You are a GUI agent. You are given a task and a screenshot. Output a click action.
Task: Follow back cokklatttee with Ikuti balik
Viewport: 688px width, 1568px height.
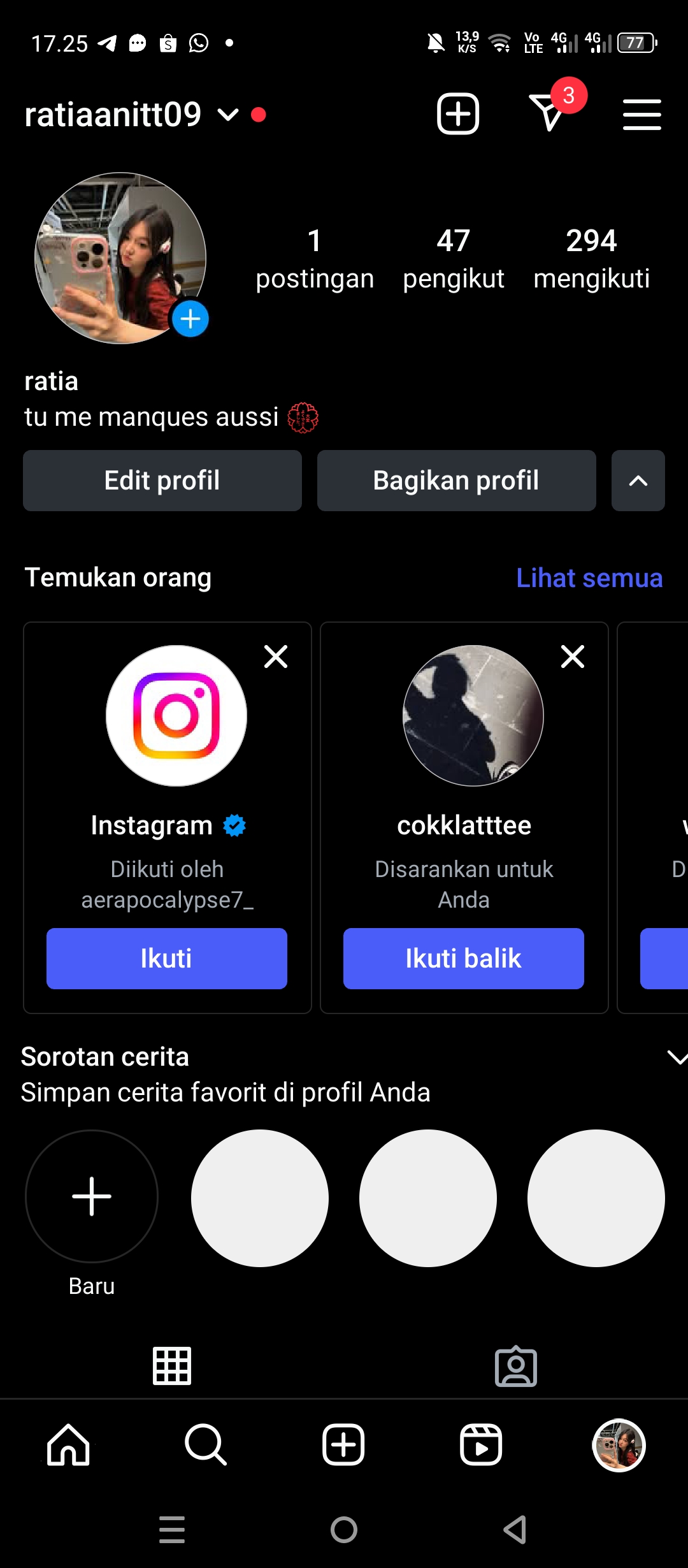463,958
